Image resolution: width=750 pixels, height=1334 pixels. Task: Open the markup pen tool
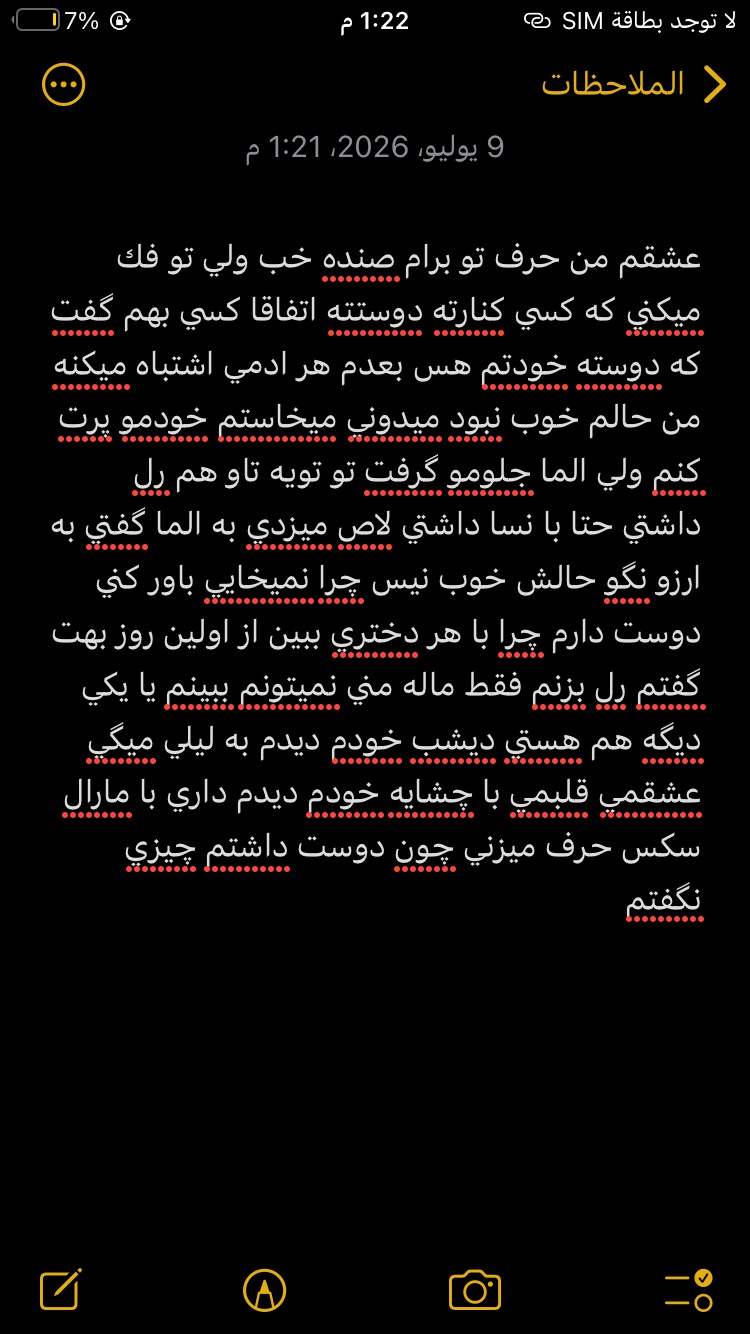pyautogui.click(x=265, y=1290)
